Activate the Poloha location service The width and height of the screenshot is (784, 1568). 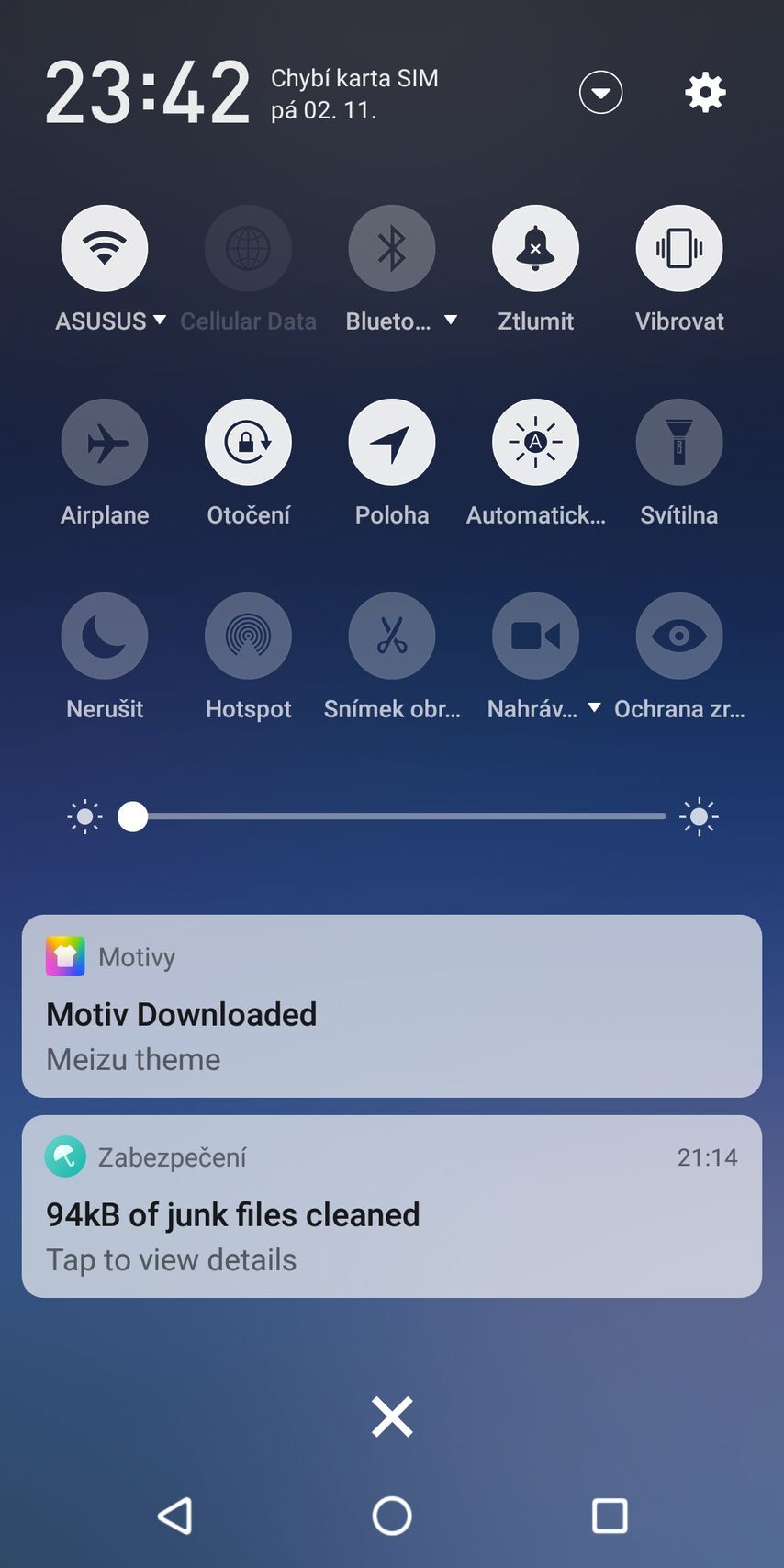point(391,442)
